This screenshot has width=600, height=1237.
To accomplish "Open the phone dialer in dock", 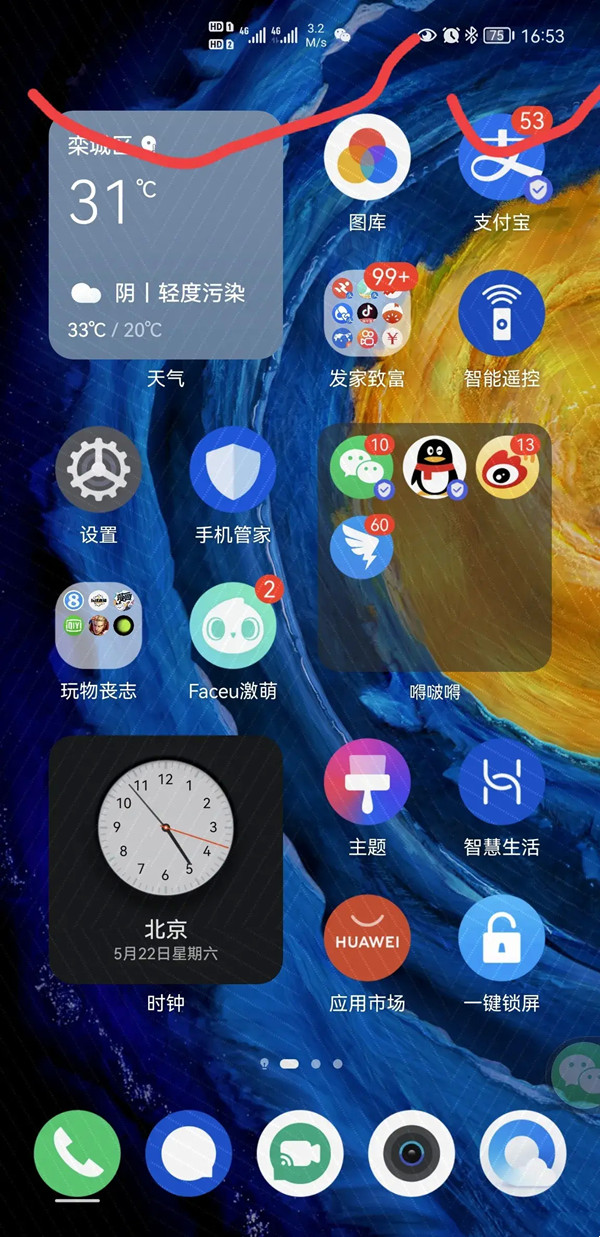I will point(77,1153).
